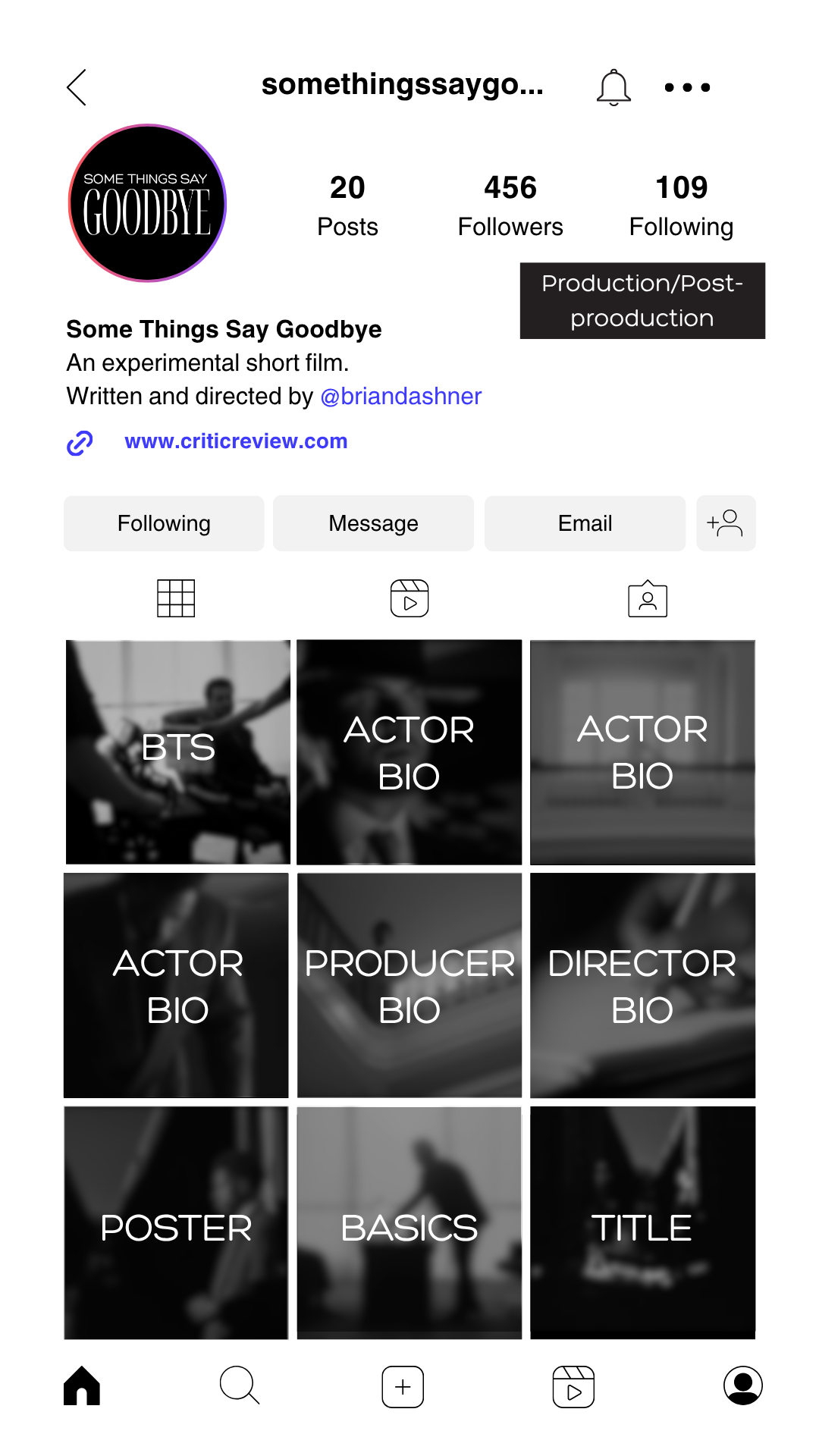This screenshot has width=819, height=1456.
Task: View the followers list
Action: point(510,206)
